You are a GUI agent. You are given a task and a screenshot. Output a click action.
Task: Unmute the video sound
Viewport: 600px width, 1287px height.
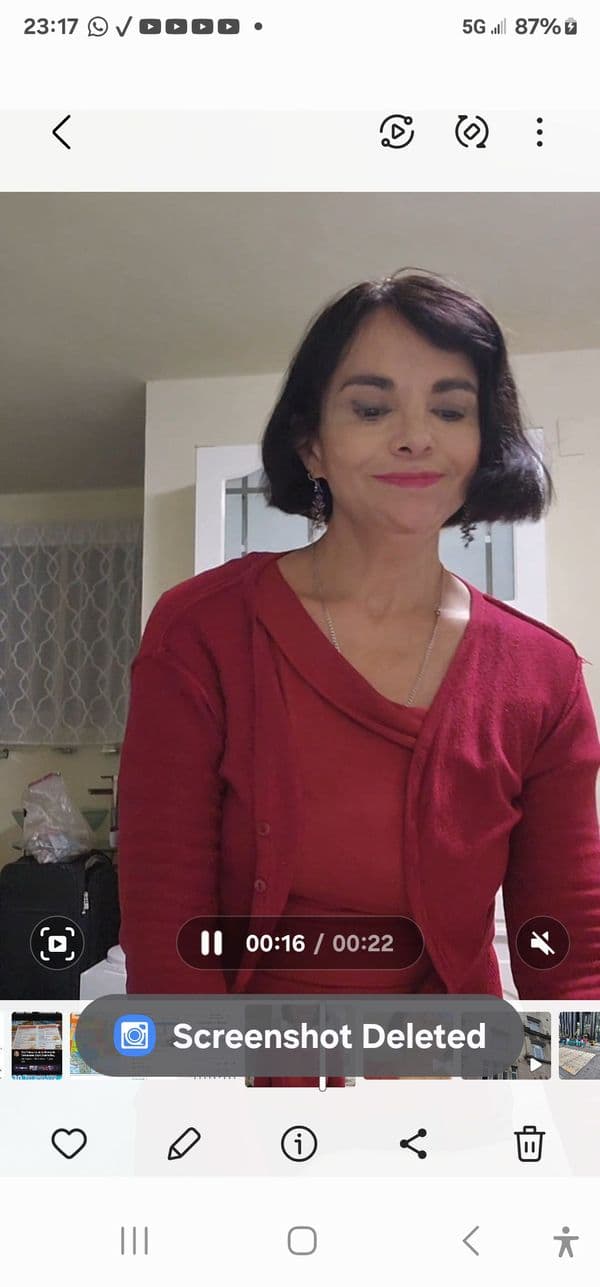(543, 943)
